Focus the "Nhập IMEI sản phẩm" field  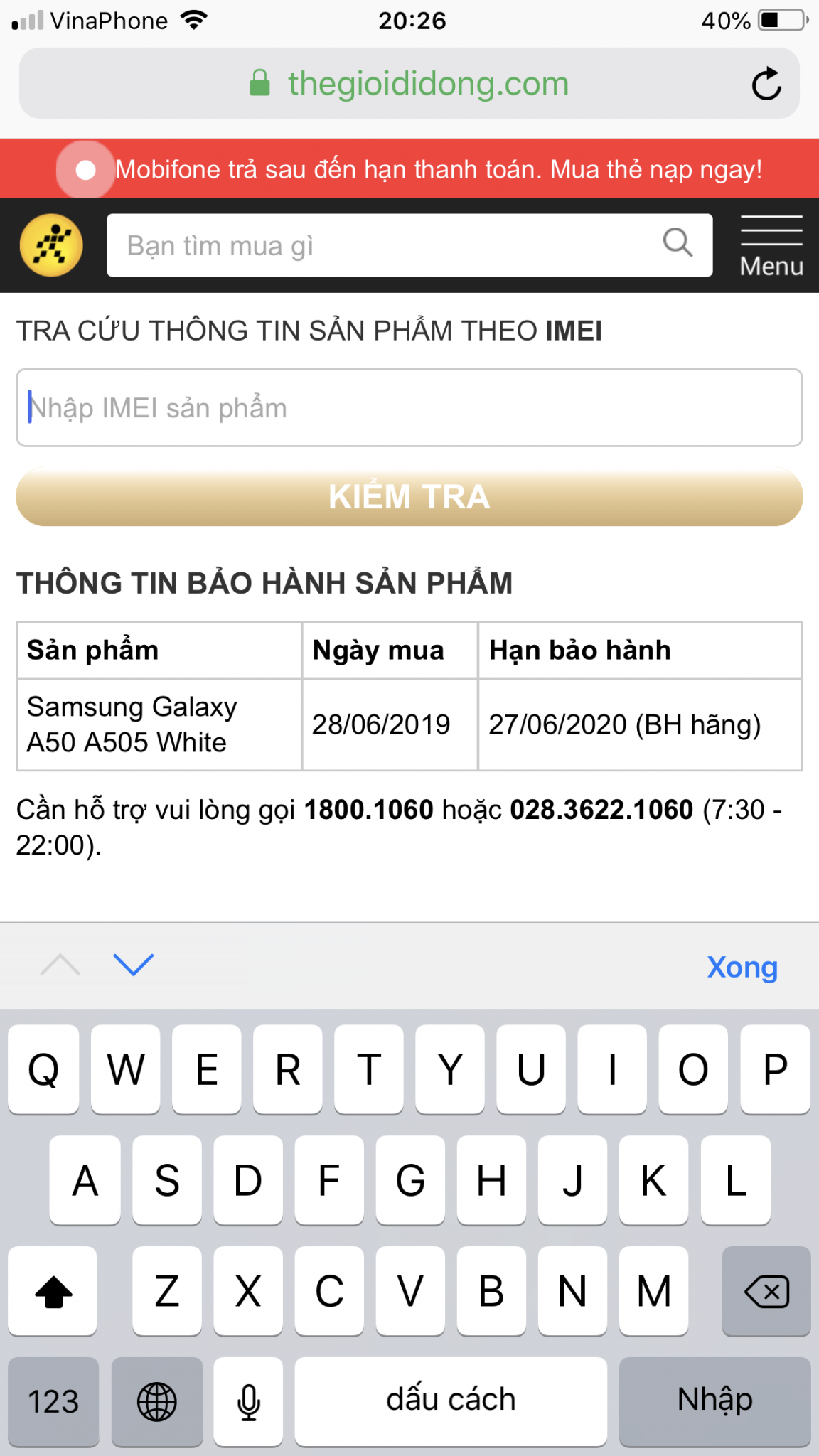409,408
